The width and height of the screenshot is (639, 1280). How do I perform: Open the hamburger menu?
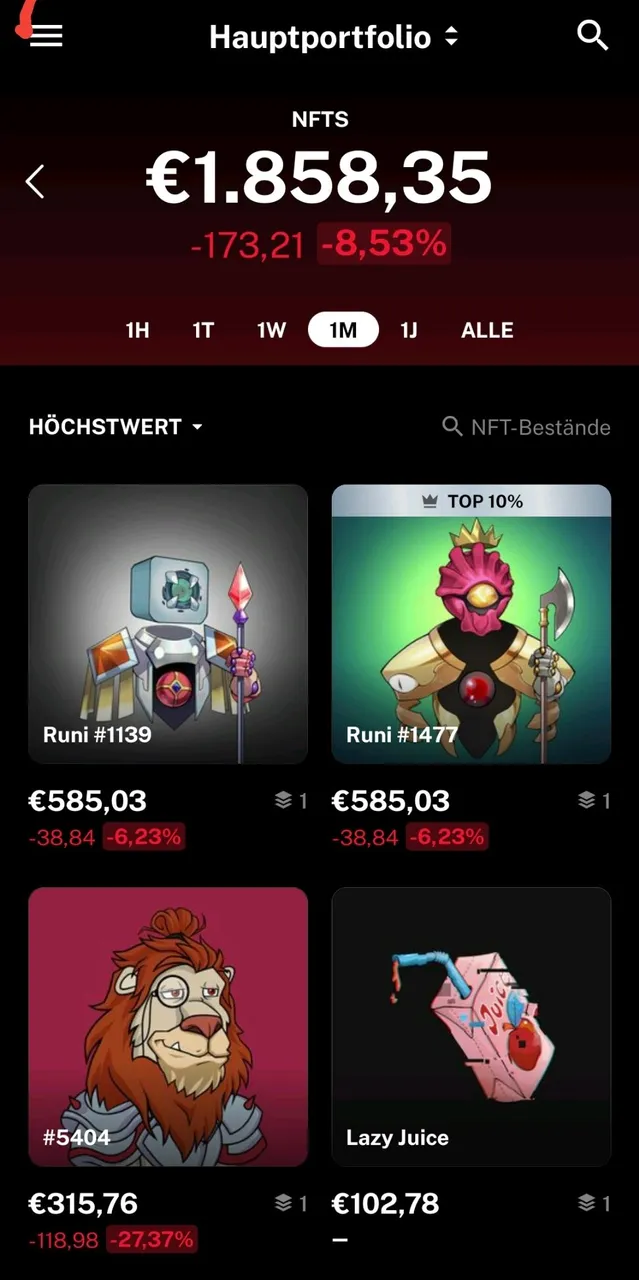[46, 37]
